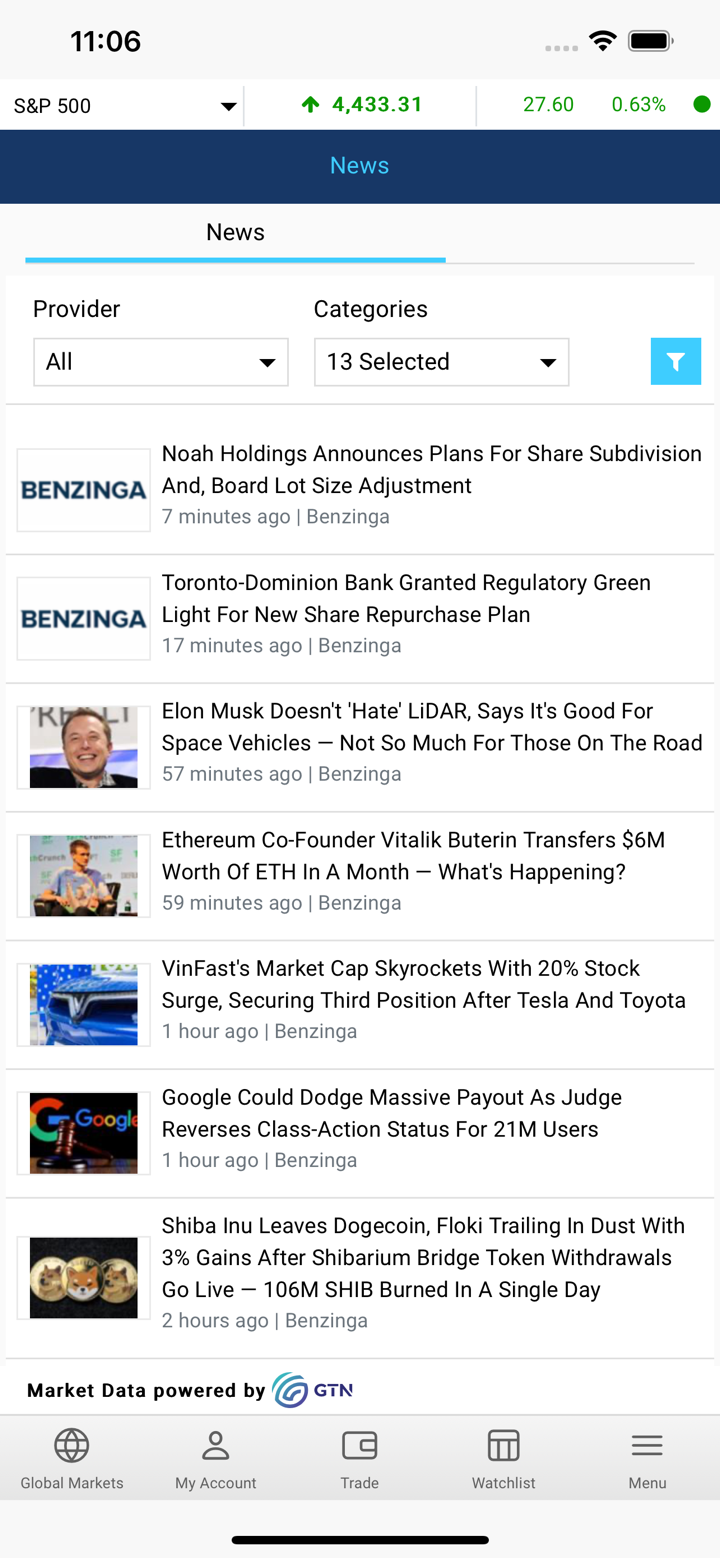This screenshot has height=1558, width=720.
Task: Go to Global Markets tab
Action: pyautogui.click(x=72, y=1460)
